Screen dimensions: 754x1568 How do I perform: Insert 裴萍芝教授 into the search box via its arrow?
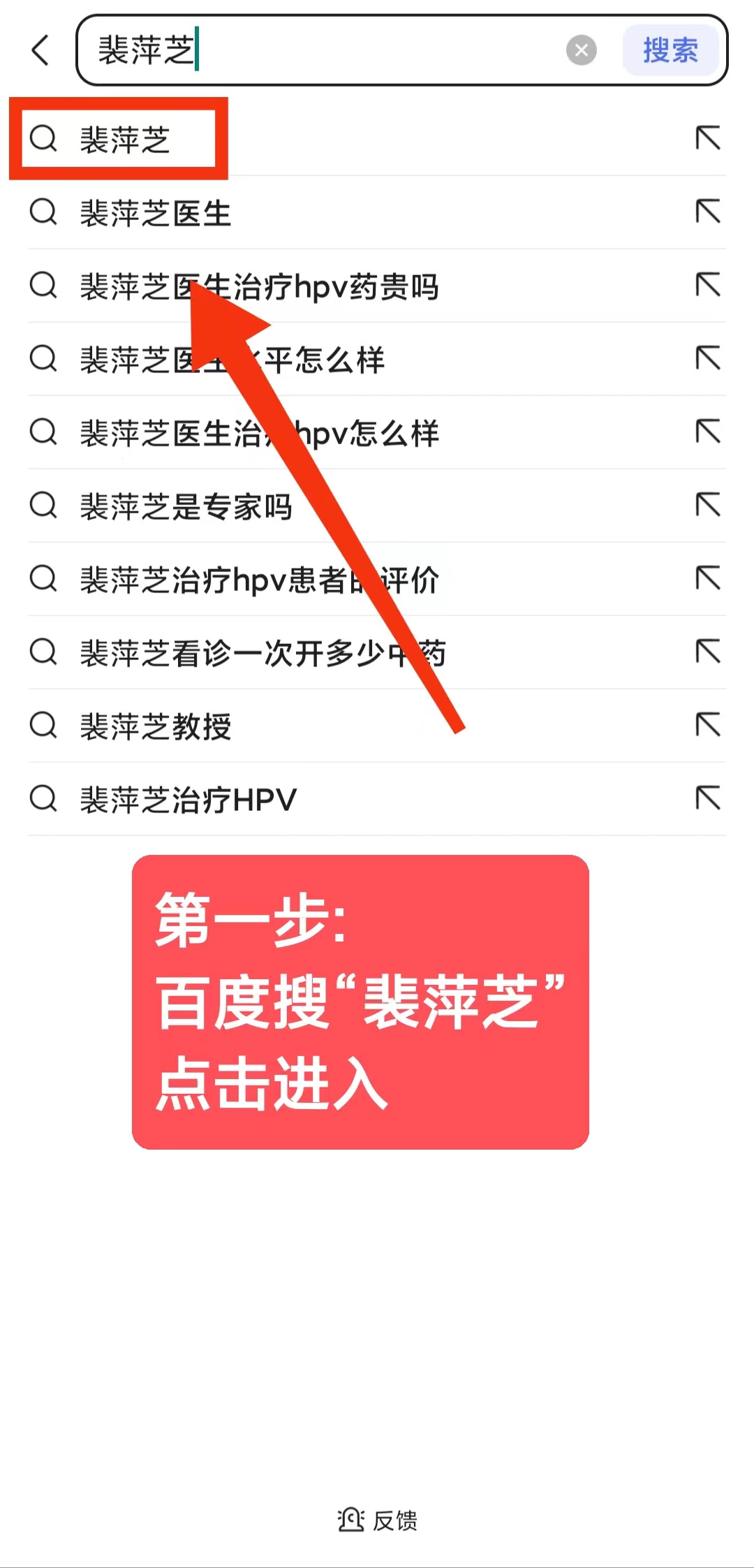pos(708,725)
